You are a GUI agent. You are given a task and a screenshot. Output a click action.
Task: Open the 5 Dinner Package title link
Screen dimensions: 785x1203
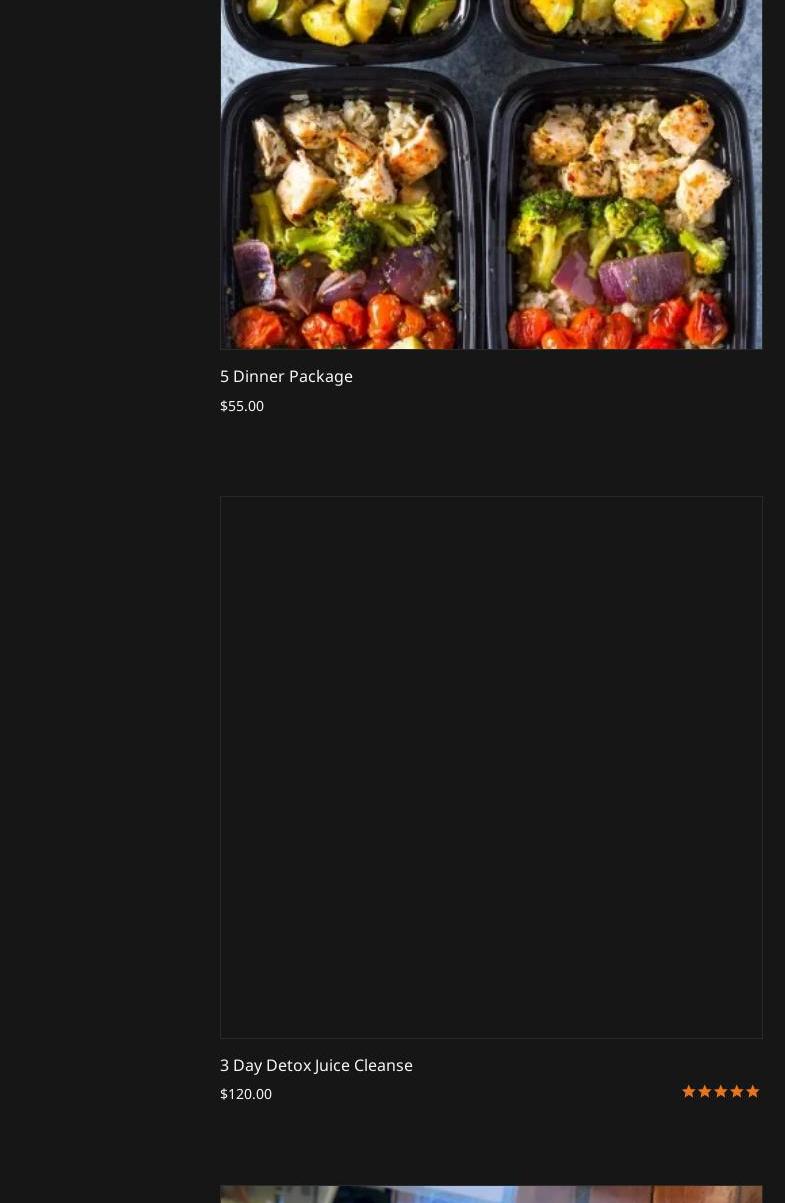[286, 376]
